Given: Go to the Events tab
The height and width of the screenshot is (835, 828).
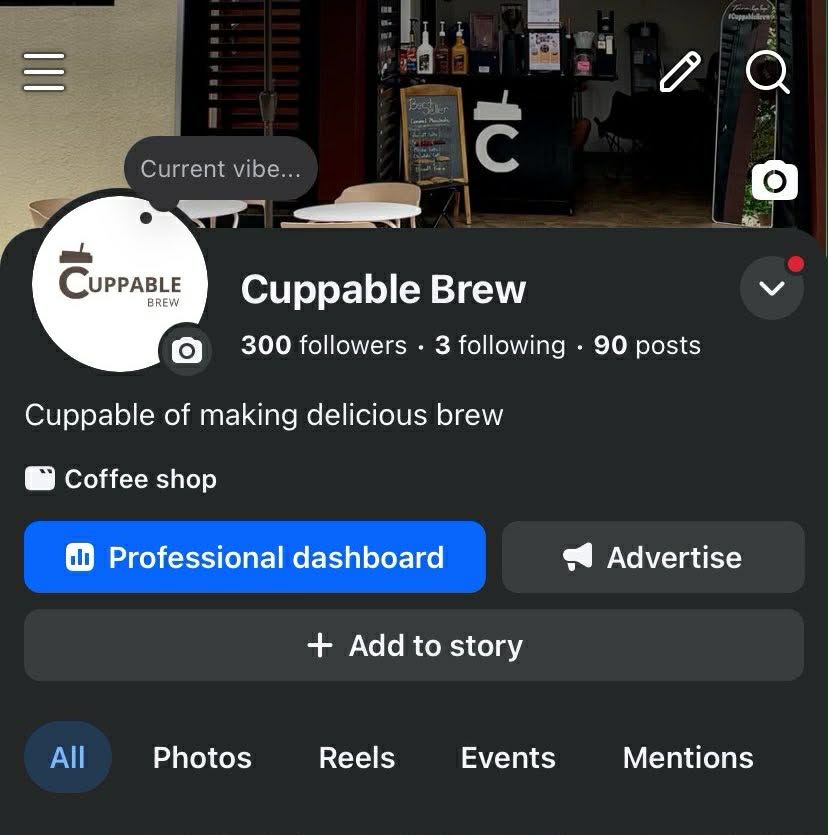Looking at the screenshot, I should [508, 757].
